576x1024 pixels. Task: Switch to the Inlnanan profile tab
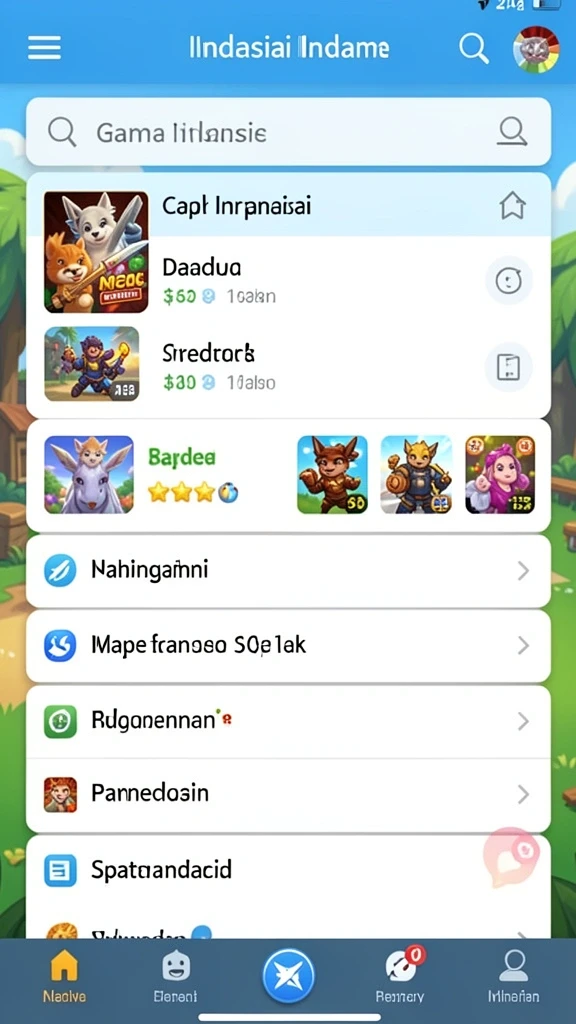514,977
